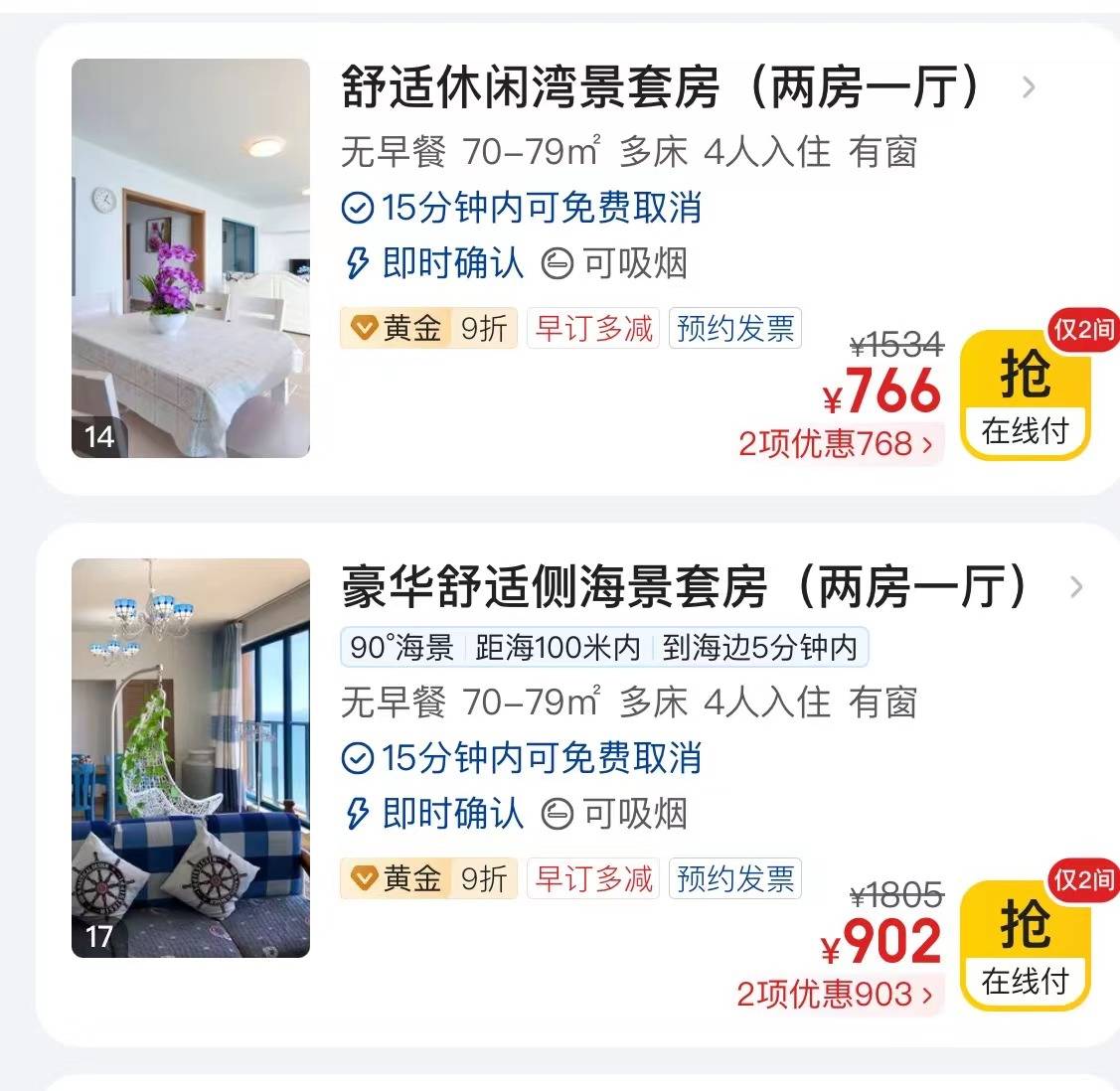Viewport: 1120px width, 1091px height.
Task: View photos of 豪华舒适侧海景套房
Action: click(191, 758)
